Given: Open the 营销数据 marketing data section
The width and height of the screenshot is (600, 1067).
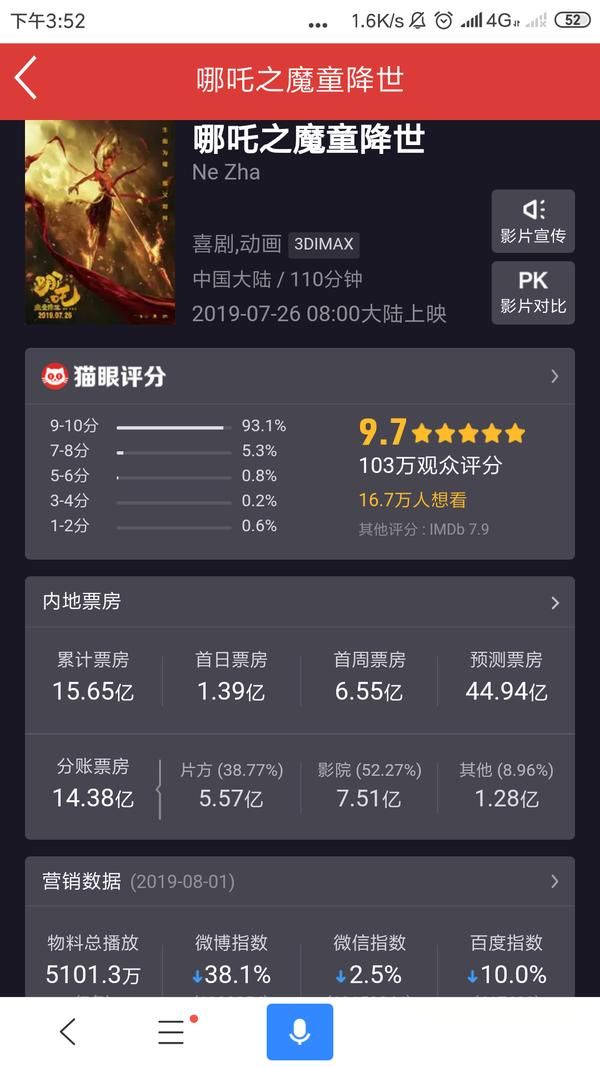Looking at the screenshot, I should 300,881.
